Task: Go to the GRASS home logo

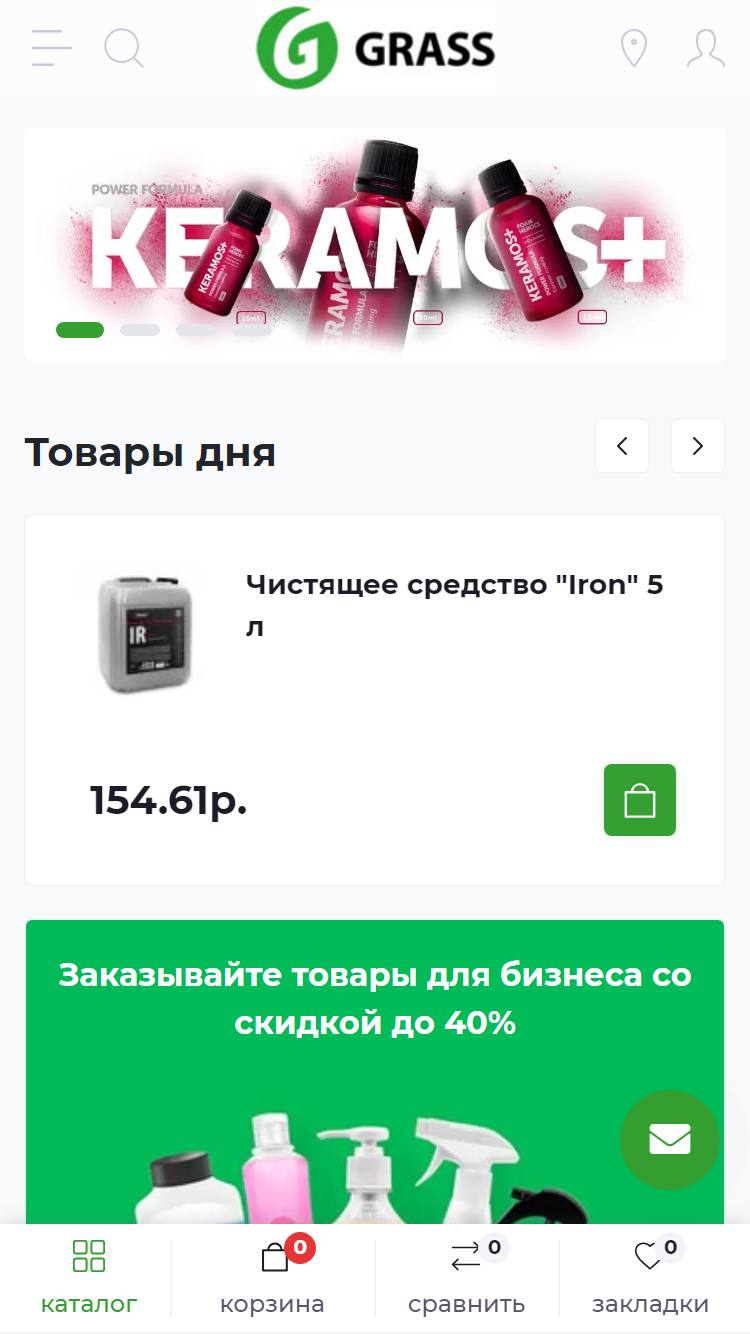Action: [x=376, y=48]
